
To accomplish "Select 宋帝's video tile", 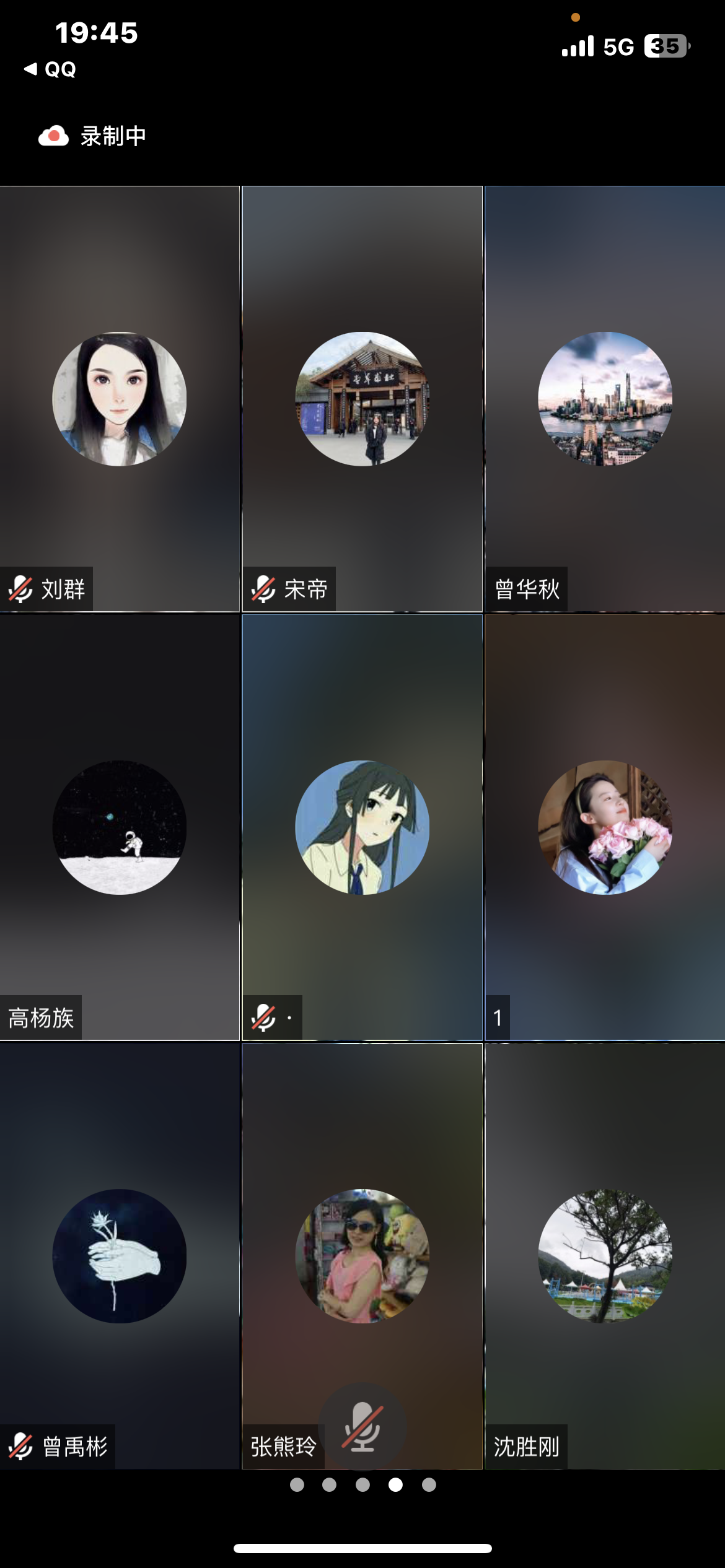I will click(362, 399).
